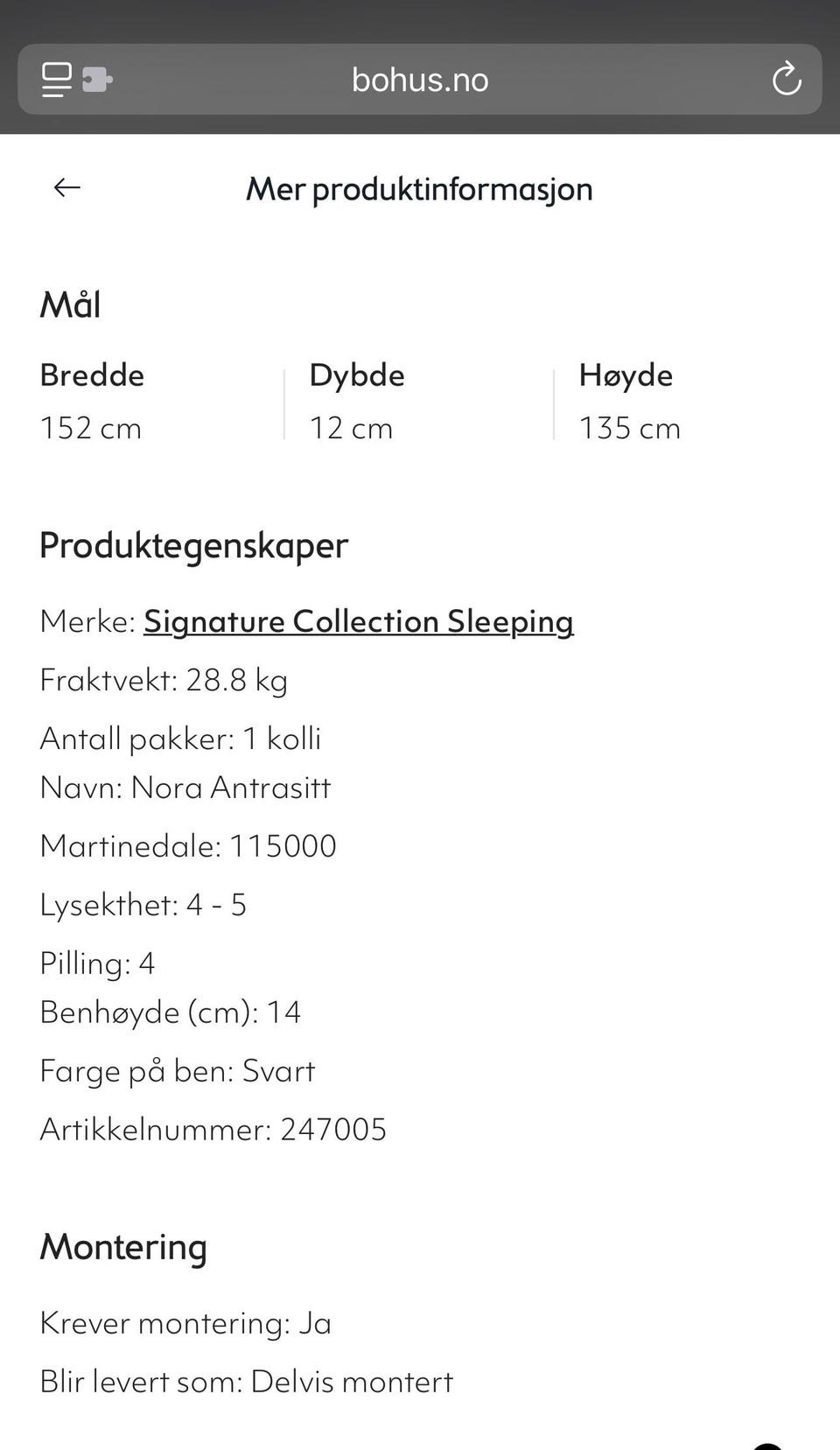Select the Mål section heading
840x1450 pixels.
point(69,305)
